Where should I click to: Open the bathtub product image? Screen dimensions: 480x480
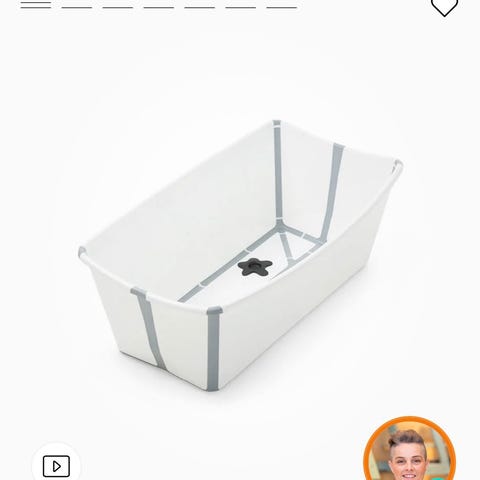(241, 255)
